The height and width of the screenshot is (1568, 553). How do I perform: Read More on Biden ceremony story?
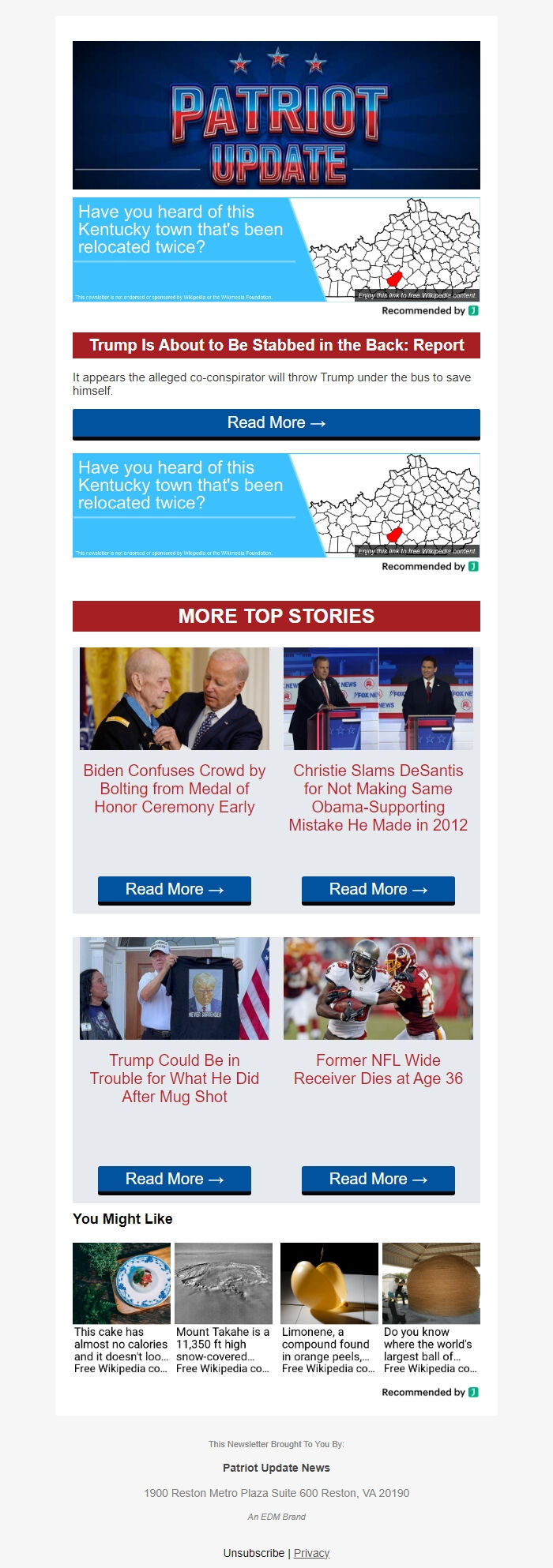coord(175,890)
